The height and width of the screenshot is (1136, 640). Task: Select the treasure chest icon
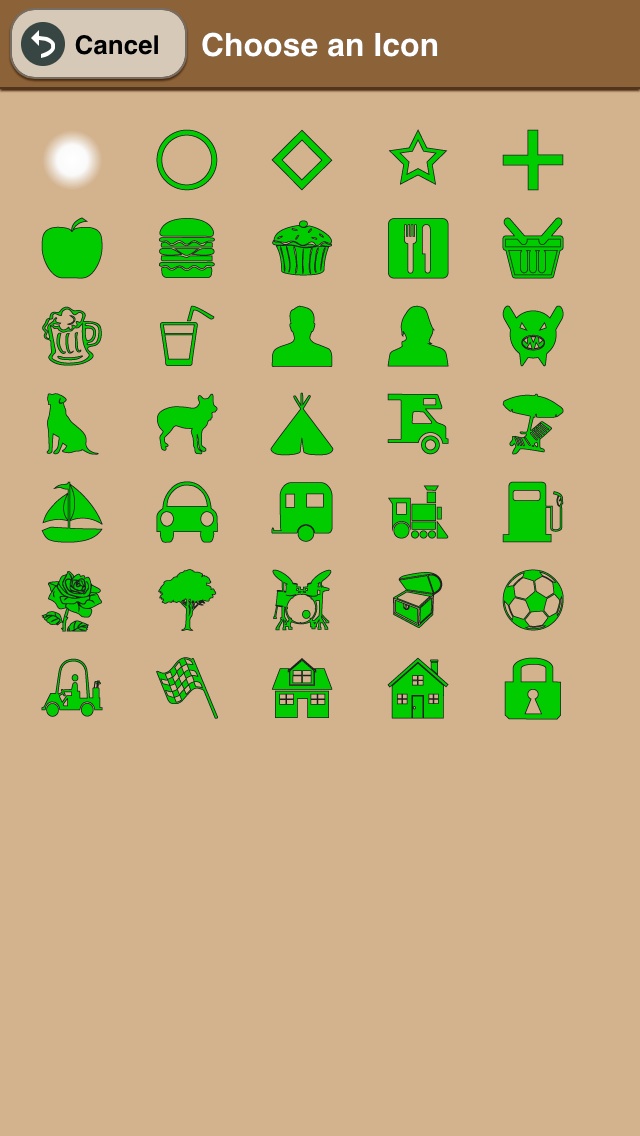[417, 600]
